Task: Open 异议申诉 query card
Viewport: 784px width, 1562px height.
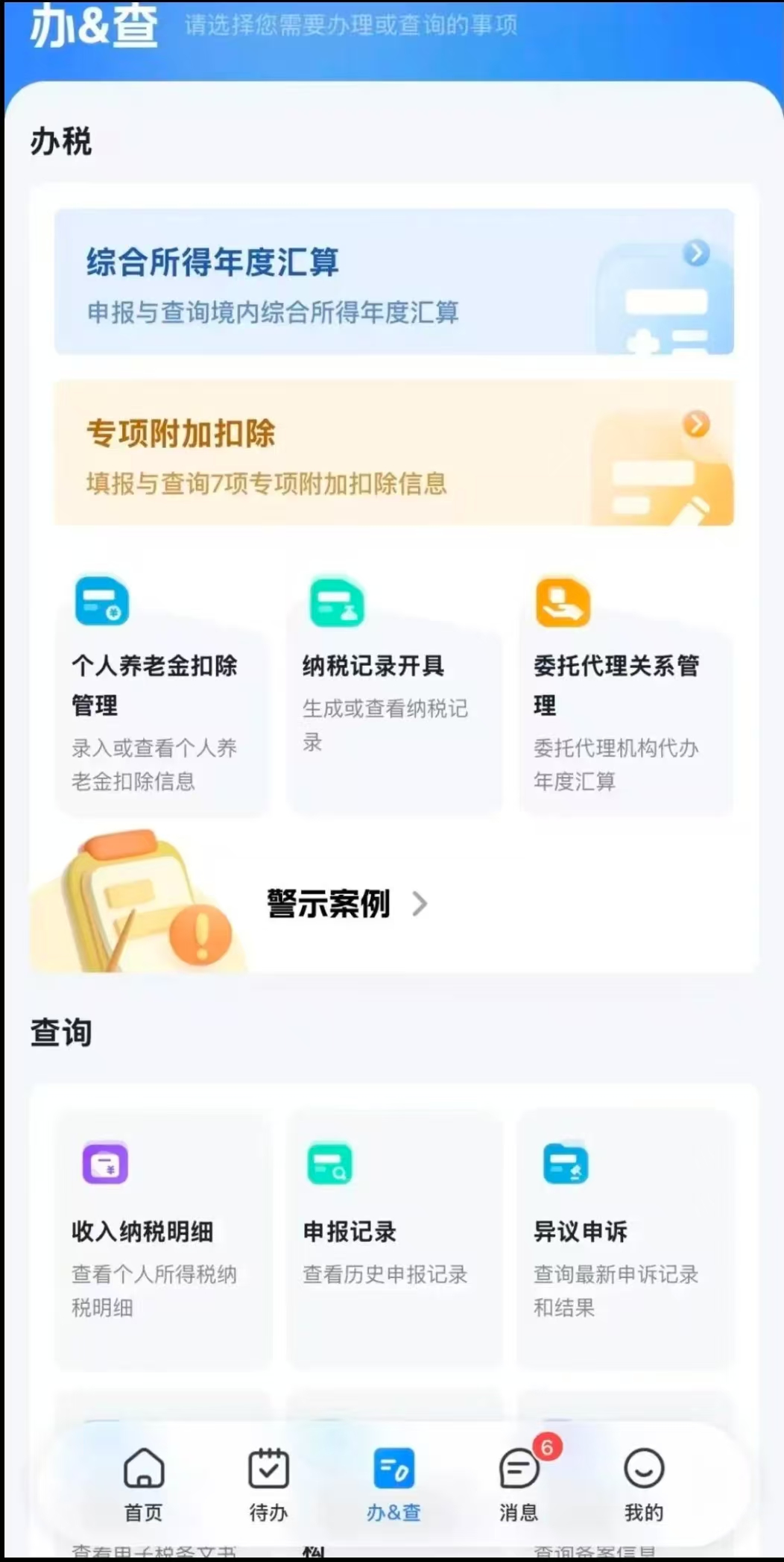Action: 626,1238
